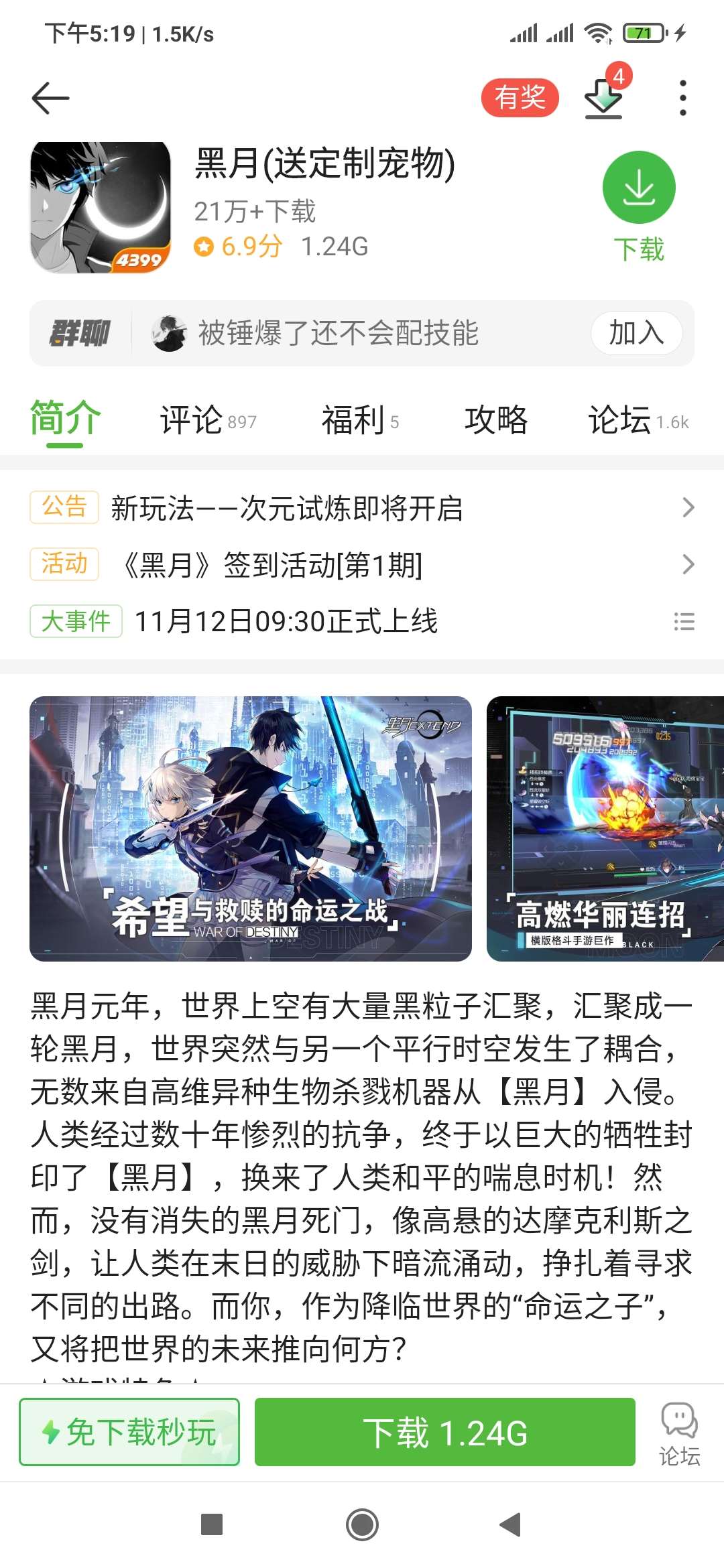Tap the 下载 1.24G button

(x=445, y=1432)
